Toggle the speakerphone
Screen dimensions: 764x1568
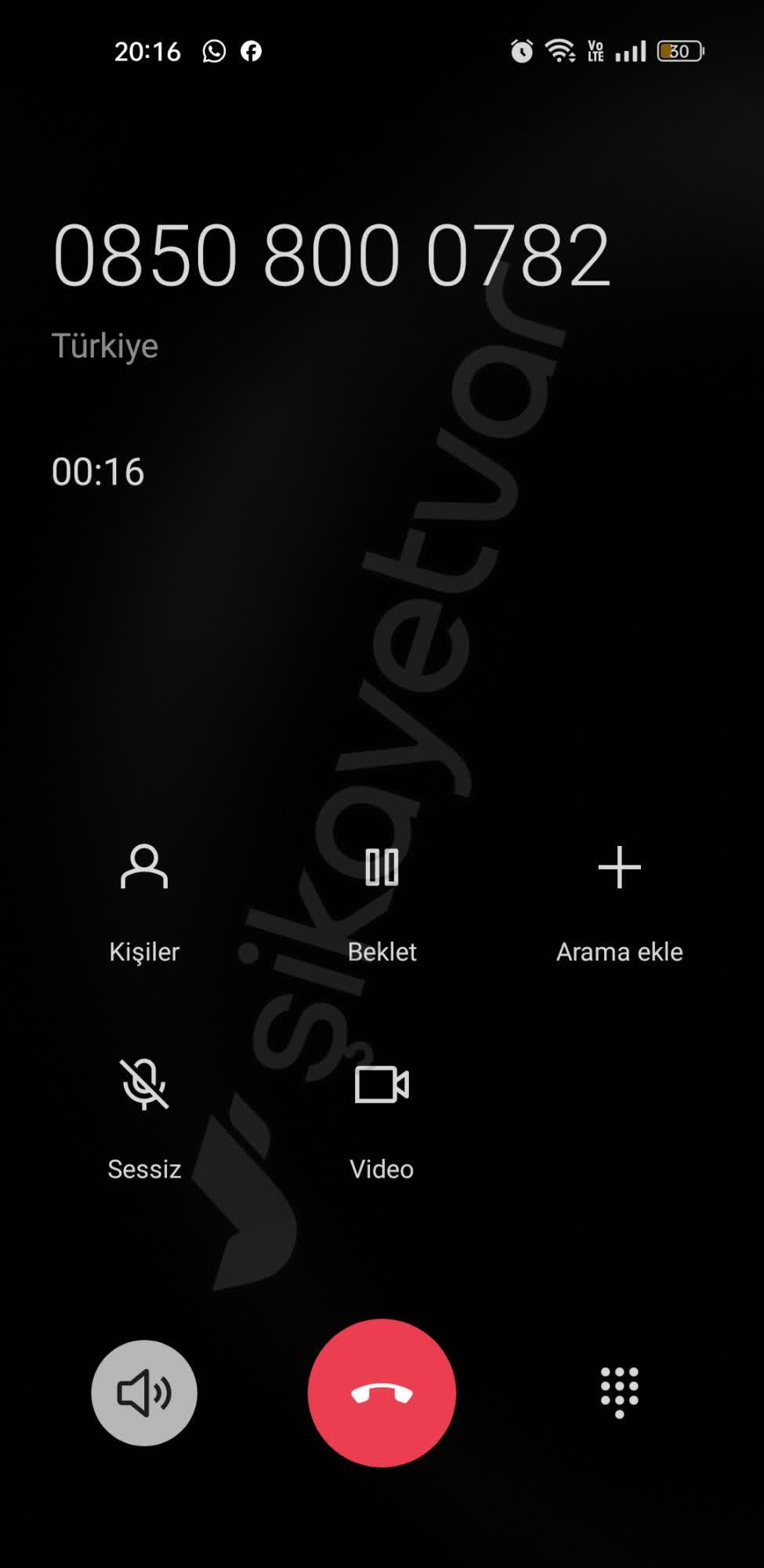pos(144,1392)
